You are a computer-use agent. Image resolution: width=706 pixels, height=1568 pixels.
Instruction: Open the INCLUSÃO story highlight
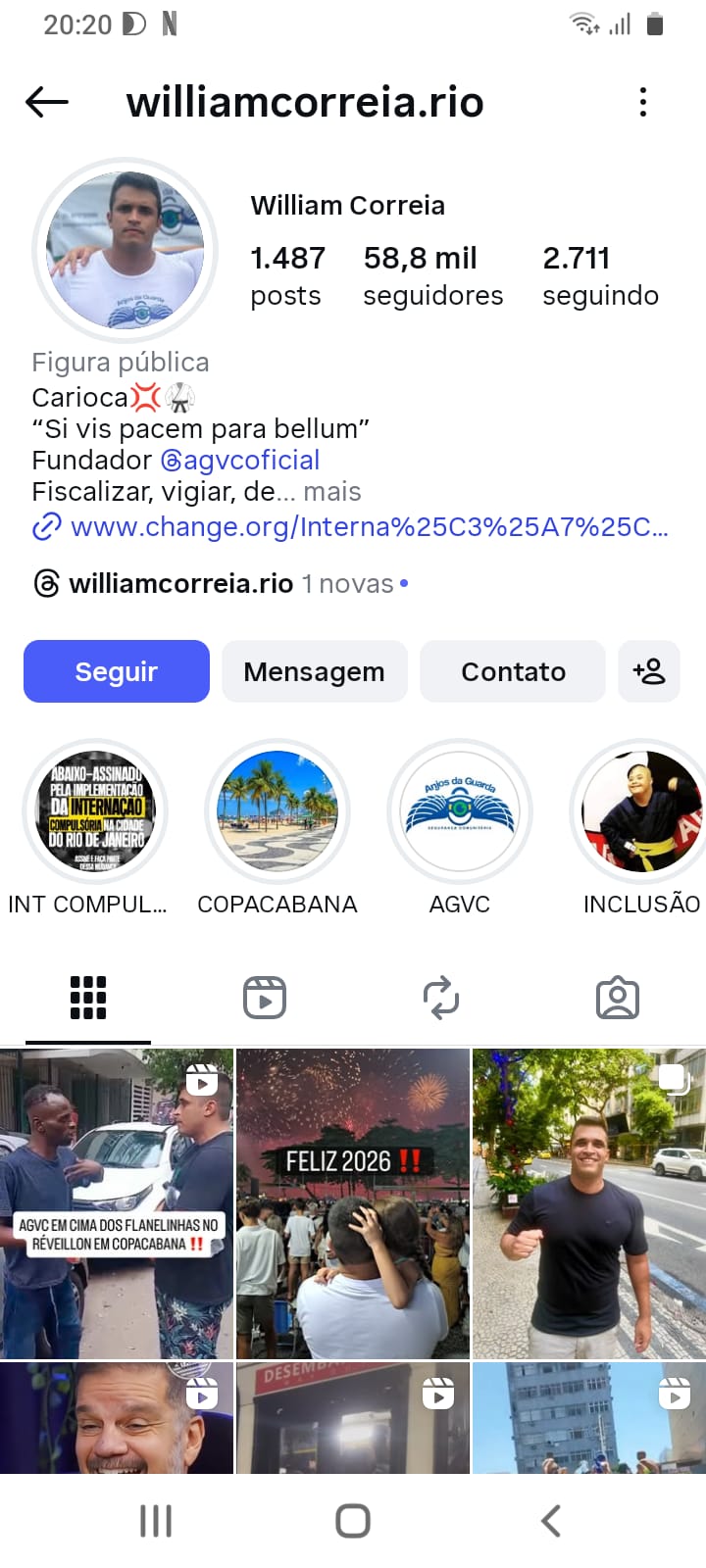tap(641, 811)
